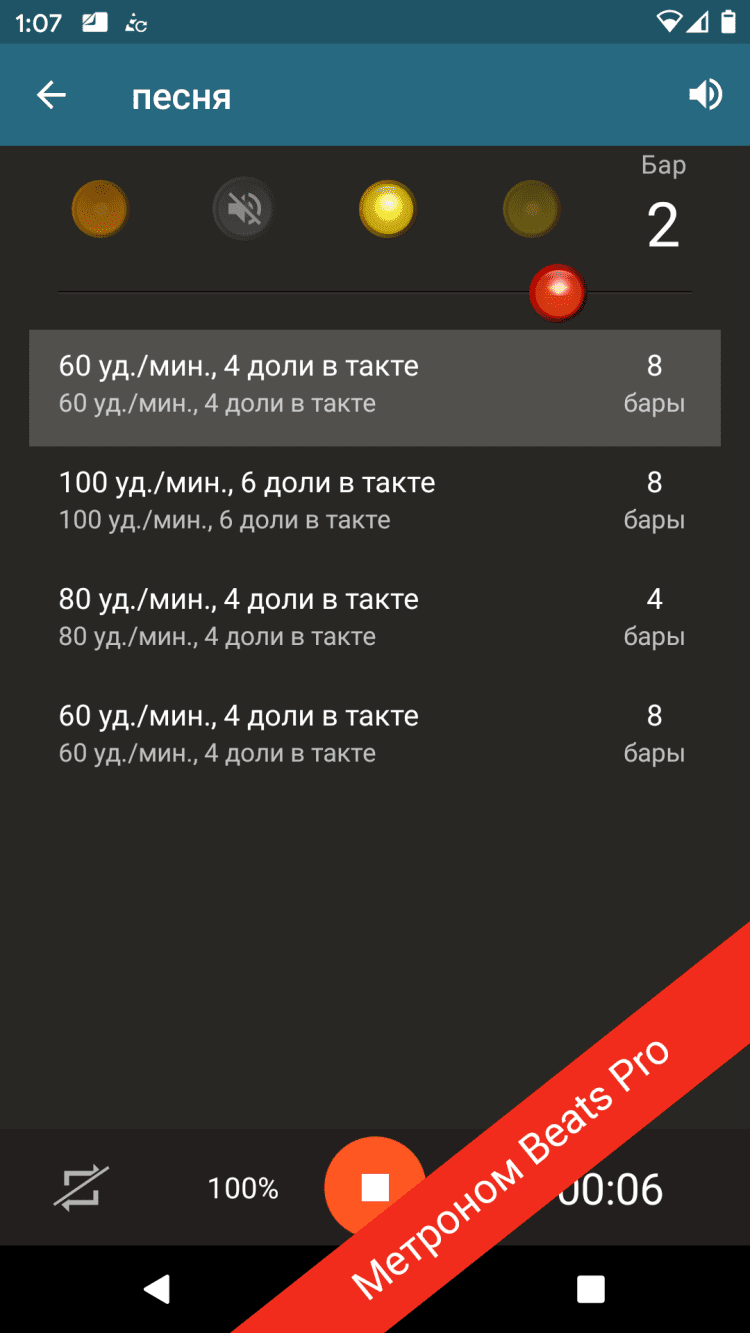750x1333 pixels.
Task: Stop the metronome playback
Action: point(372,1186)
